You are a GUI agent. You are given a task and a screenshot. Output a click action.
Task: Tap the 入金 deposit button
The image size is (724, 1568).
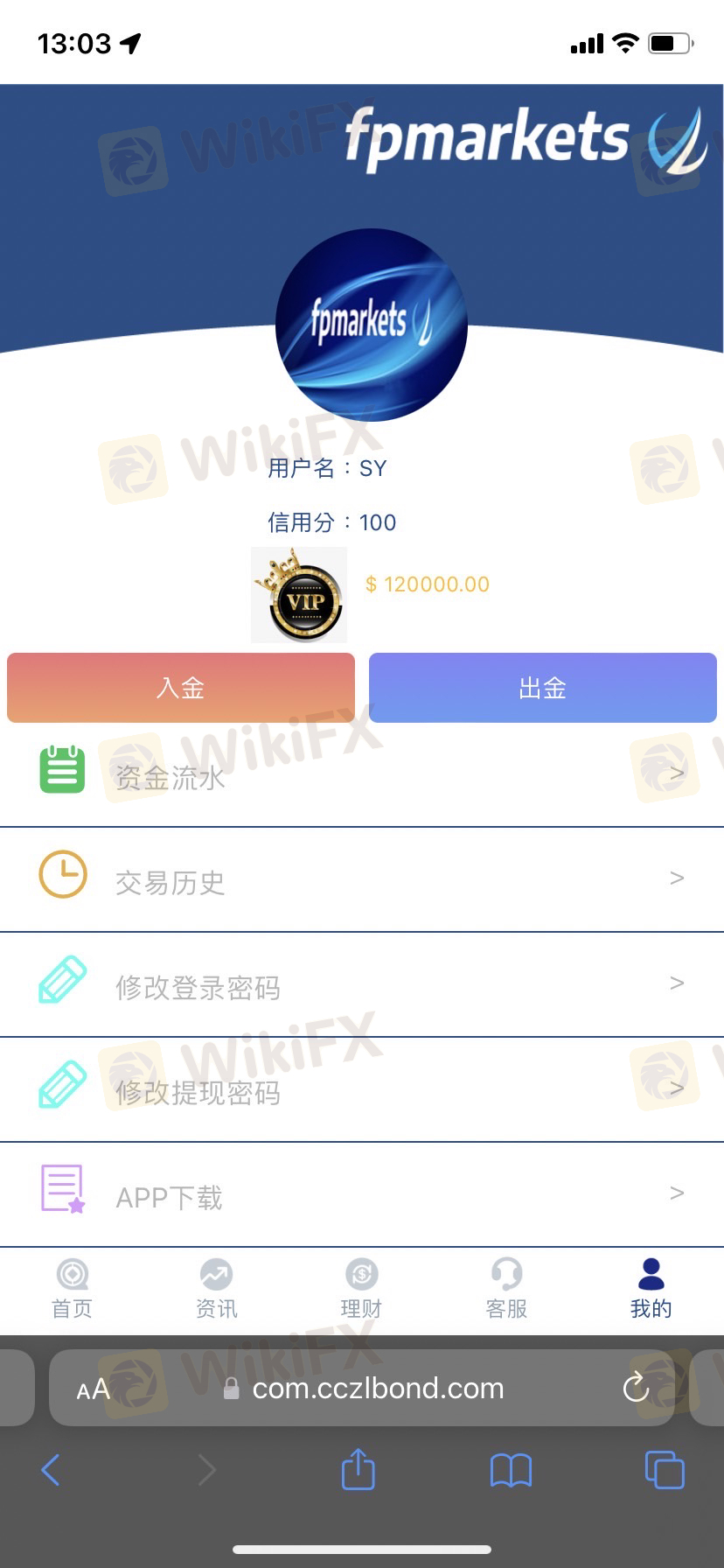coord(181,688)
